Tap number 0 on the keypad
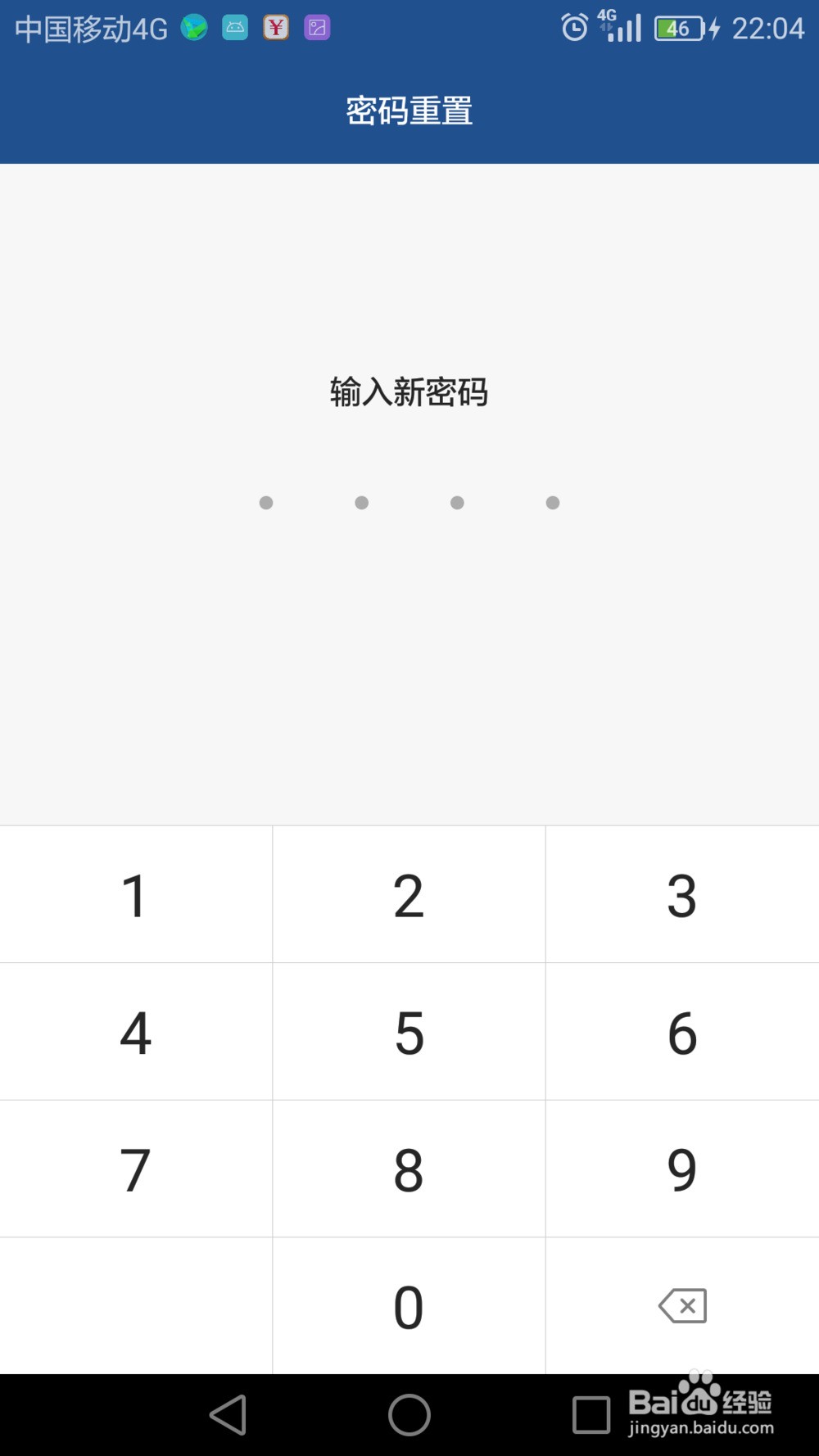Viewport: 819px width, 1456px height. [409, 1305]
